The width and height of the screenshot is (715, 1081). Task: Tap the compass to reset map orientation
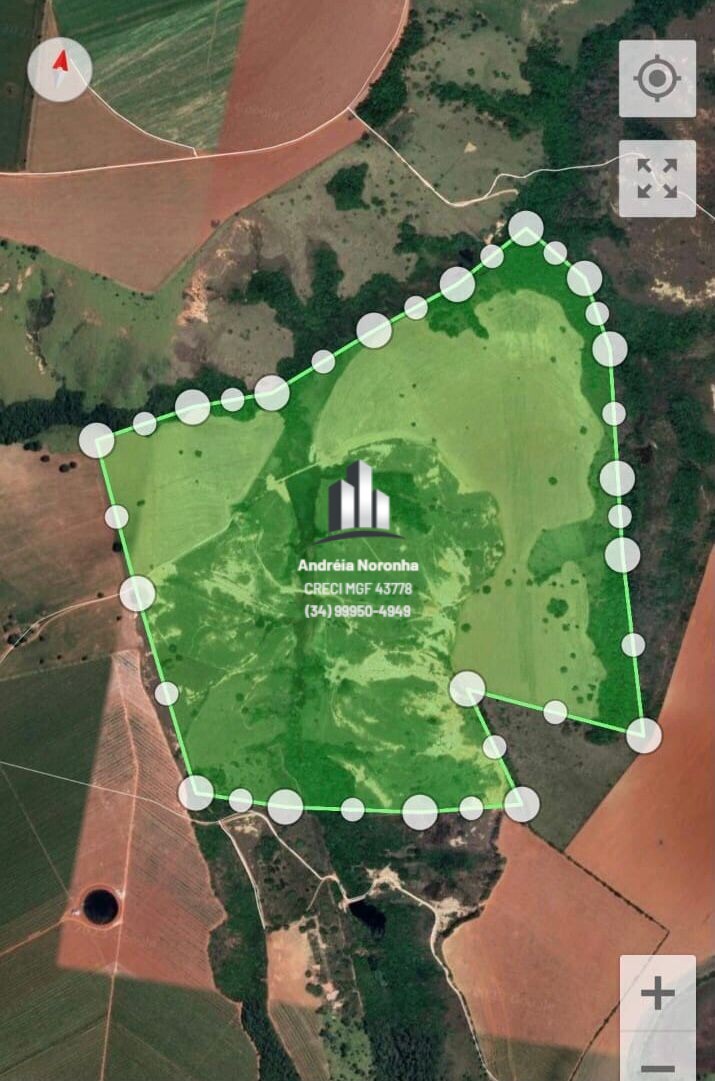(60, 68)
